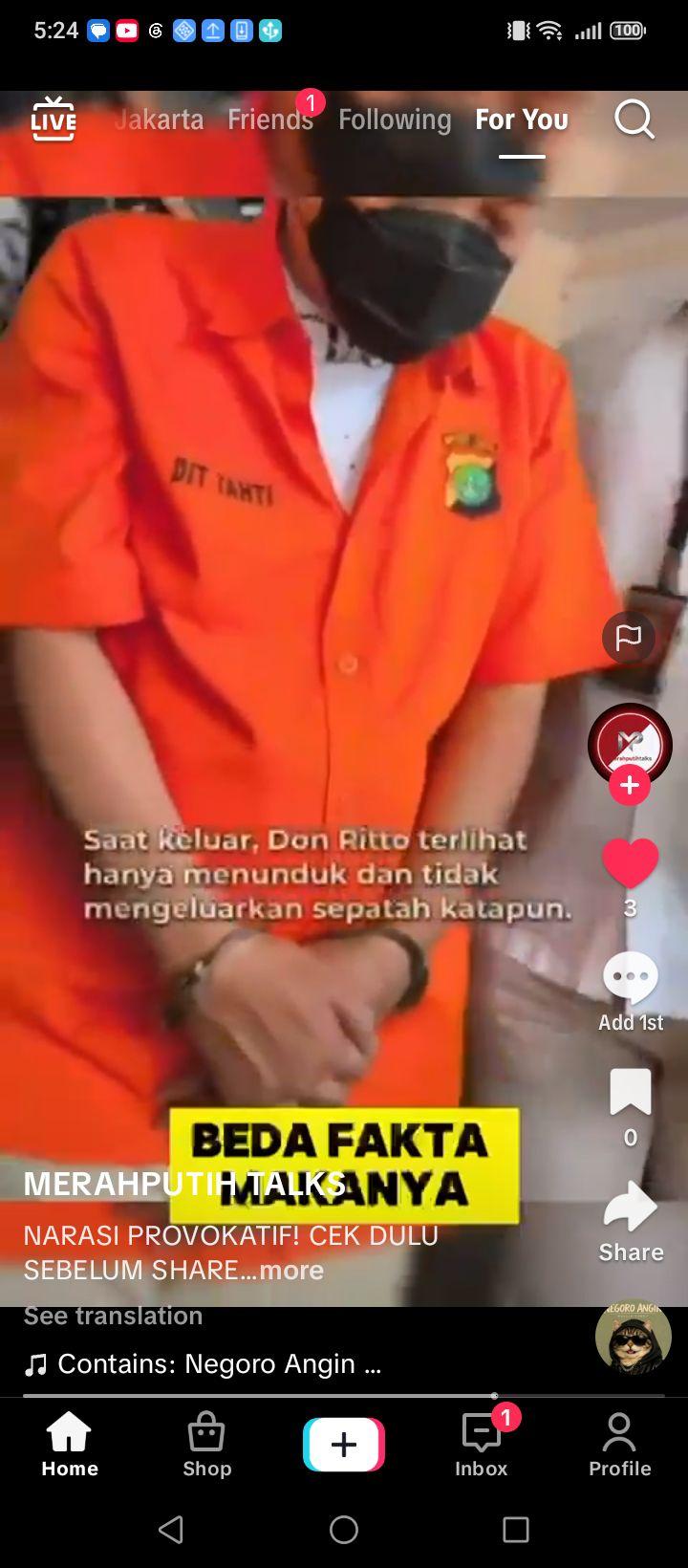This screenshot has height=1568, width=688.
Task: Add the first comment
Action: pos(630,992)
